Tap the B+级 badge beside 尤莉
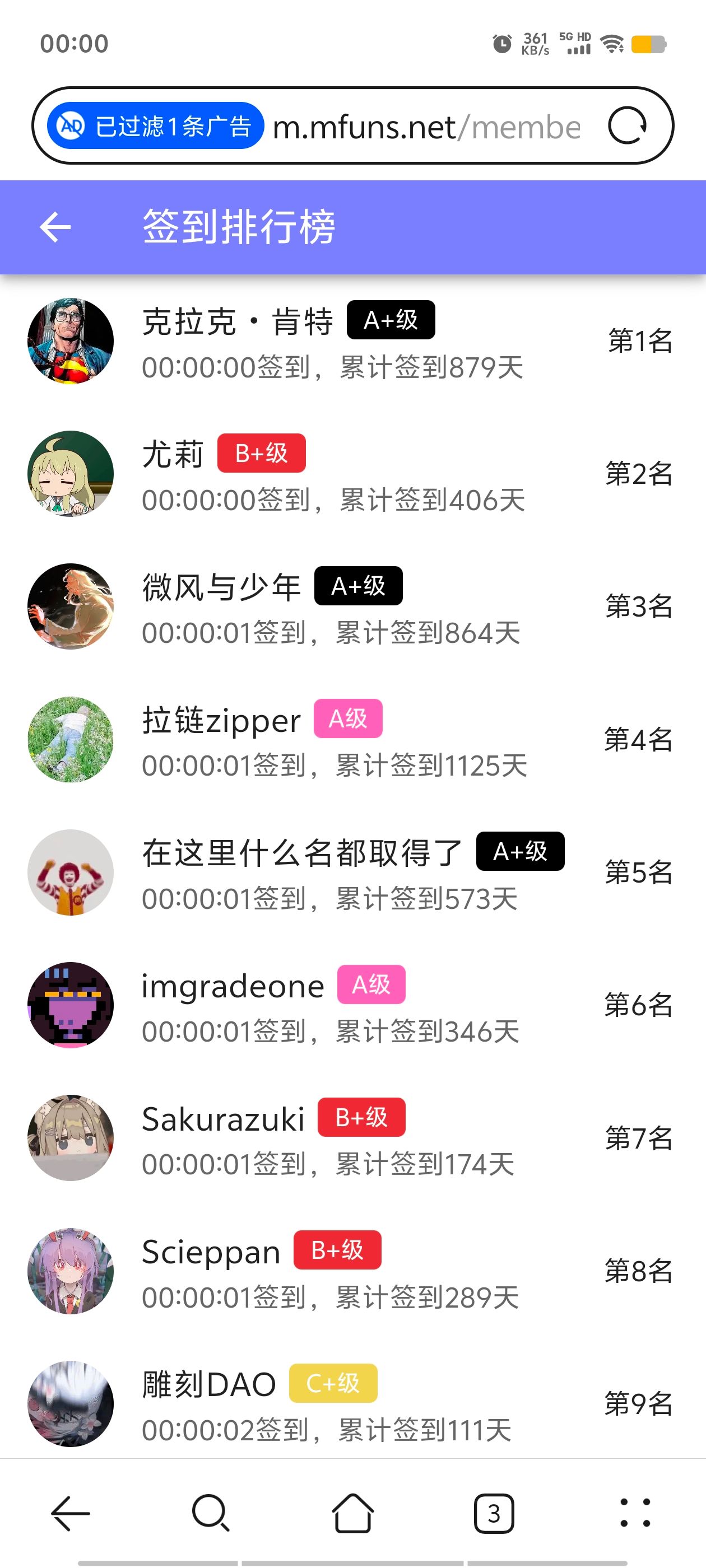706x1568 pixels. click(261, 453)
